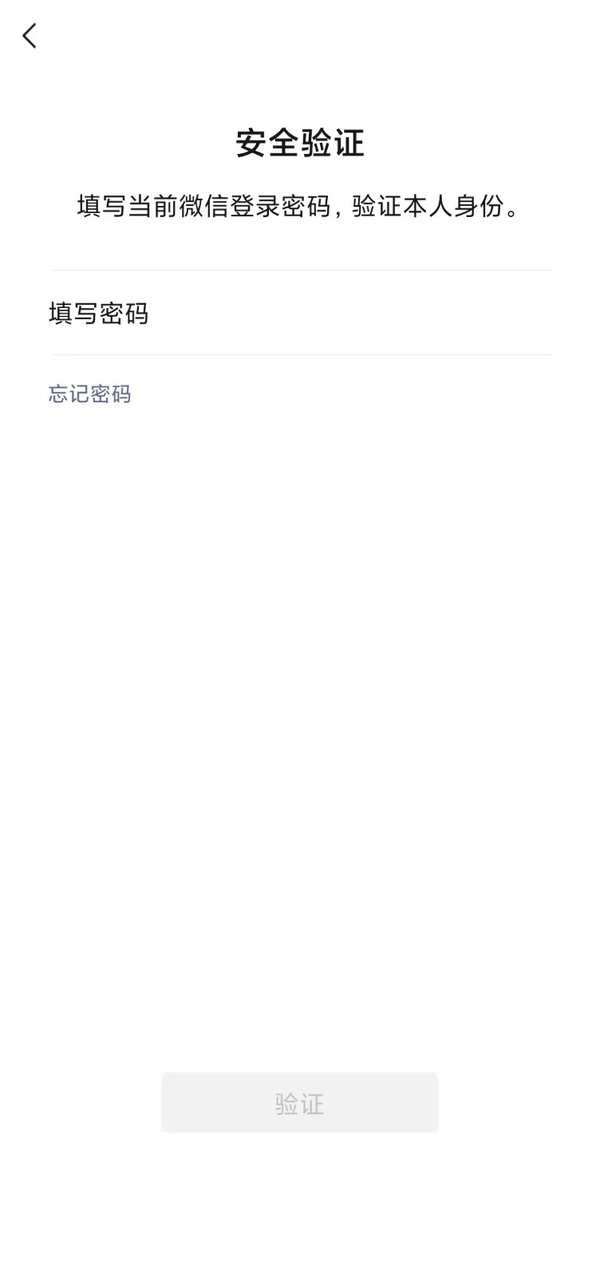Tap the 验证 button
Viewport: 600px width, 1277px height.
[300, 1104]
